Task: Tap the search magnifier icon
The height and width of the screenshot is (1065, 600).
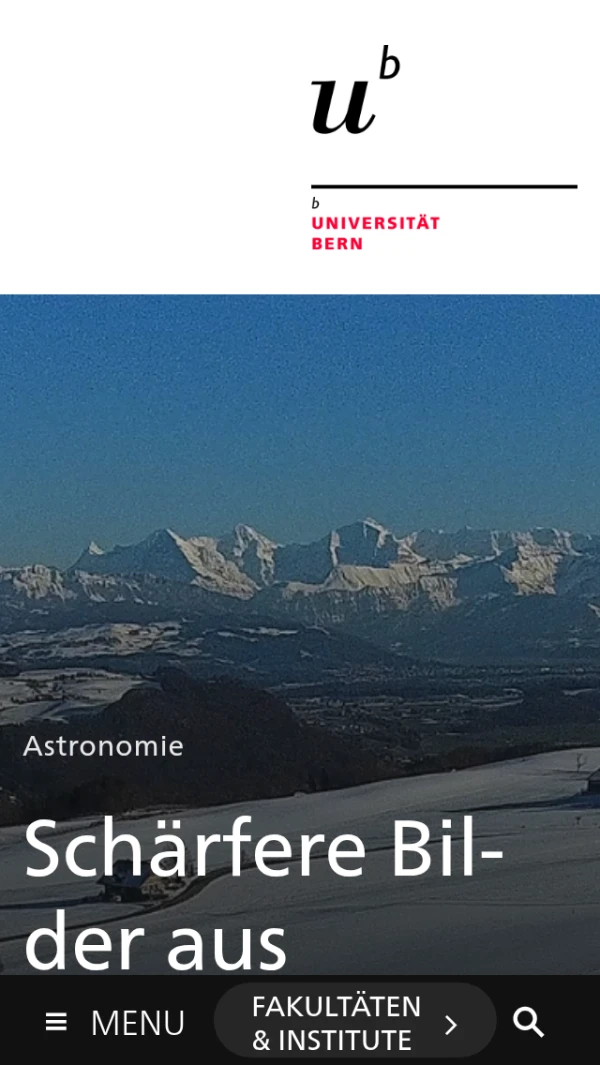Action: coord(528,1022)
